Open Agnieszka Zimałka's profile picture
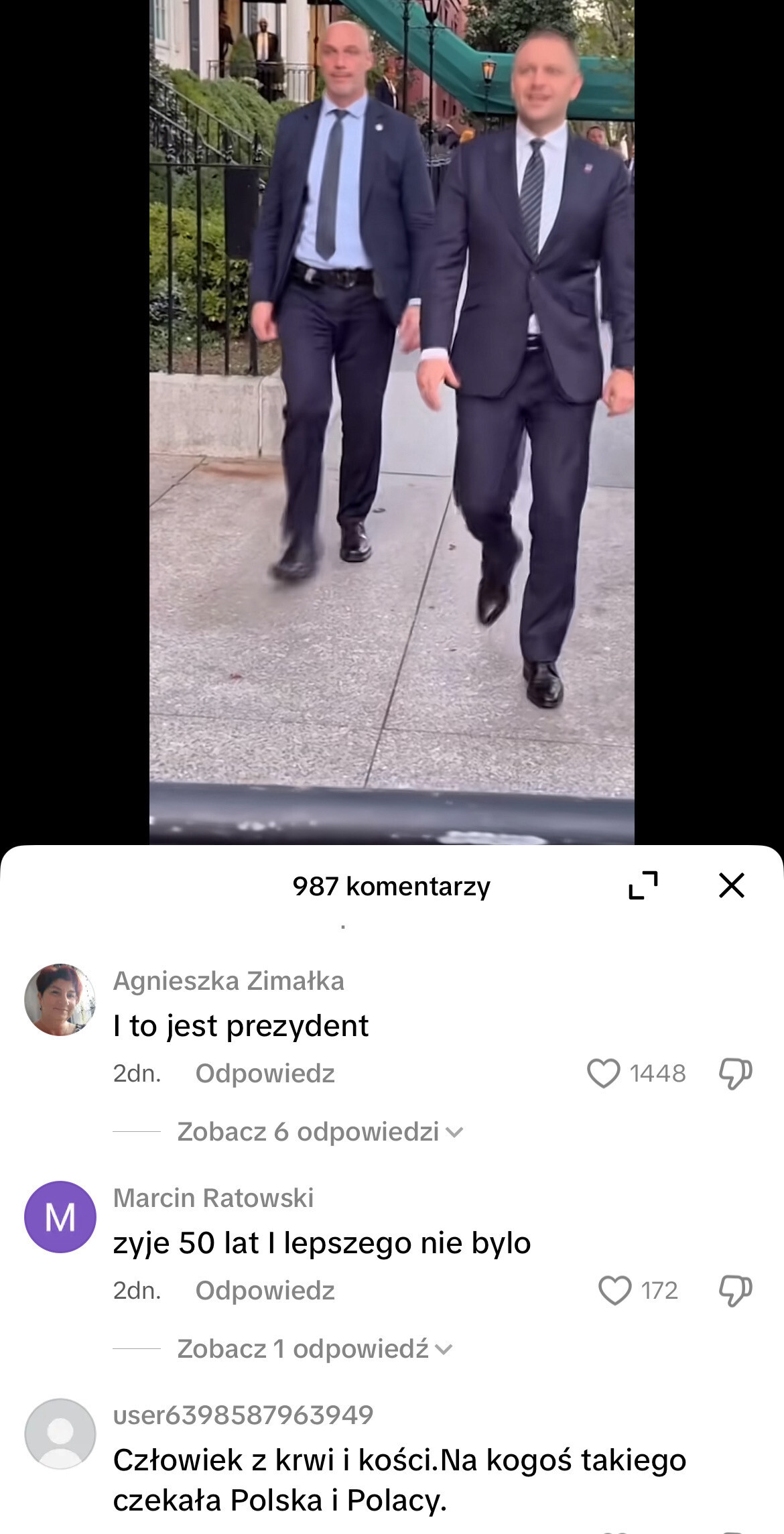The width and height of the screenshot is (784, 1534). [60, 1000]
